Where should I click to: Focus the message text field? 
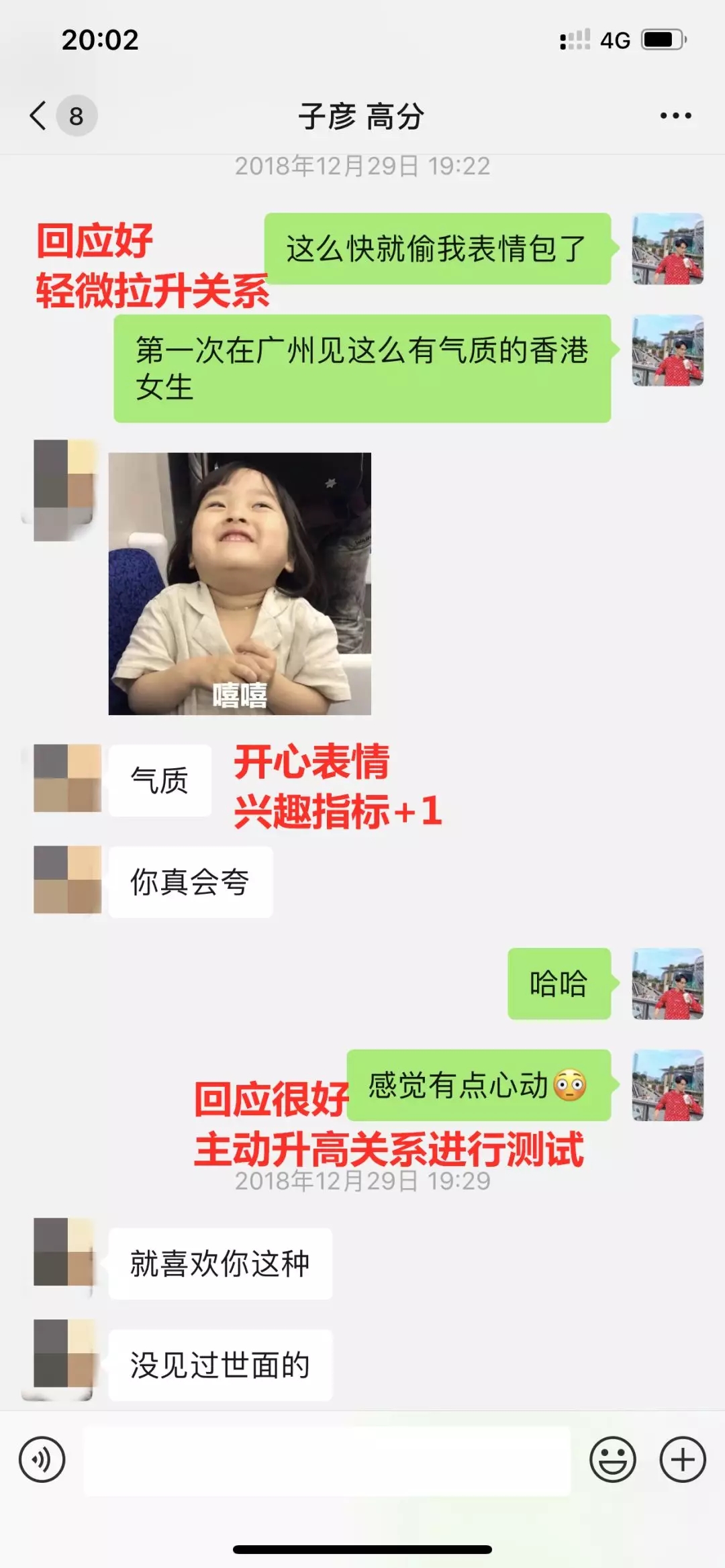pos(327,1460)
